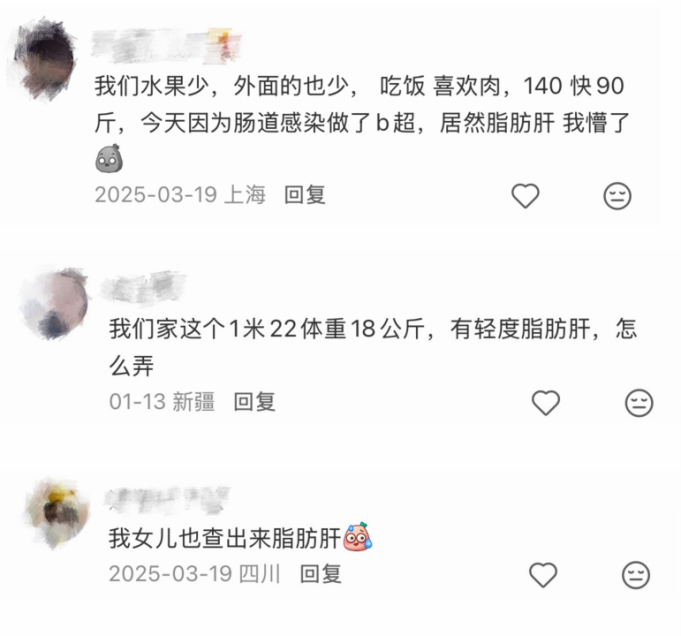Like the comment posted from 上海
Screen dimensions: 681x636
pos(526,196)
